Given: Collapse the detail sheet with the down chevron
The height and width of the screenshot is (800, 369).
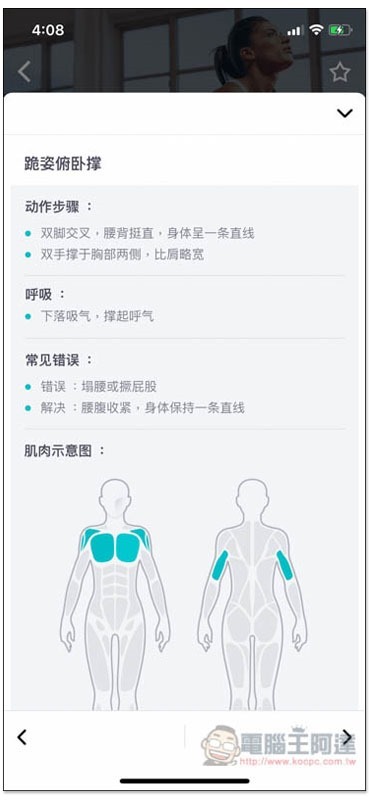Looking at the screenshot, I should (345, 113).
